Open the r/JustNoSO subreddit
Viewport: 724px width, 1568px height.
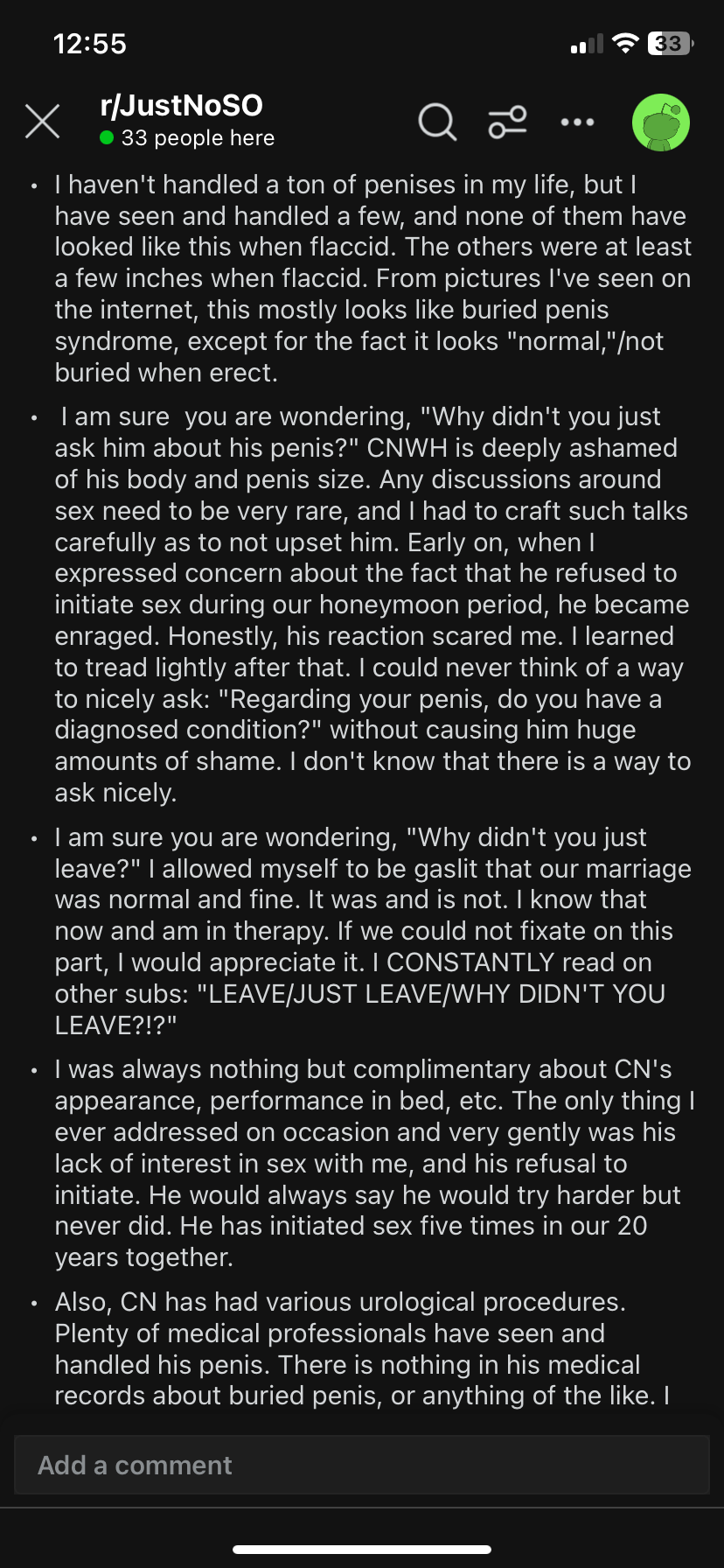[181, 106]
